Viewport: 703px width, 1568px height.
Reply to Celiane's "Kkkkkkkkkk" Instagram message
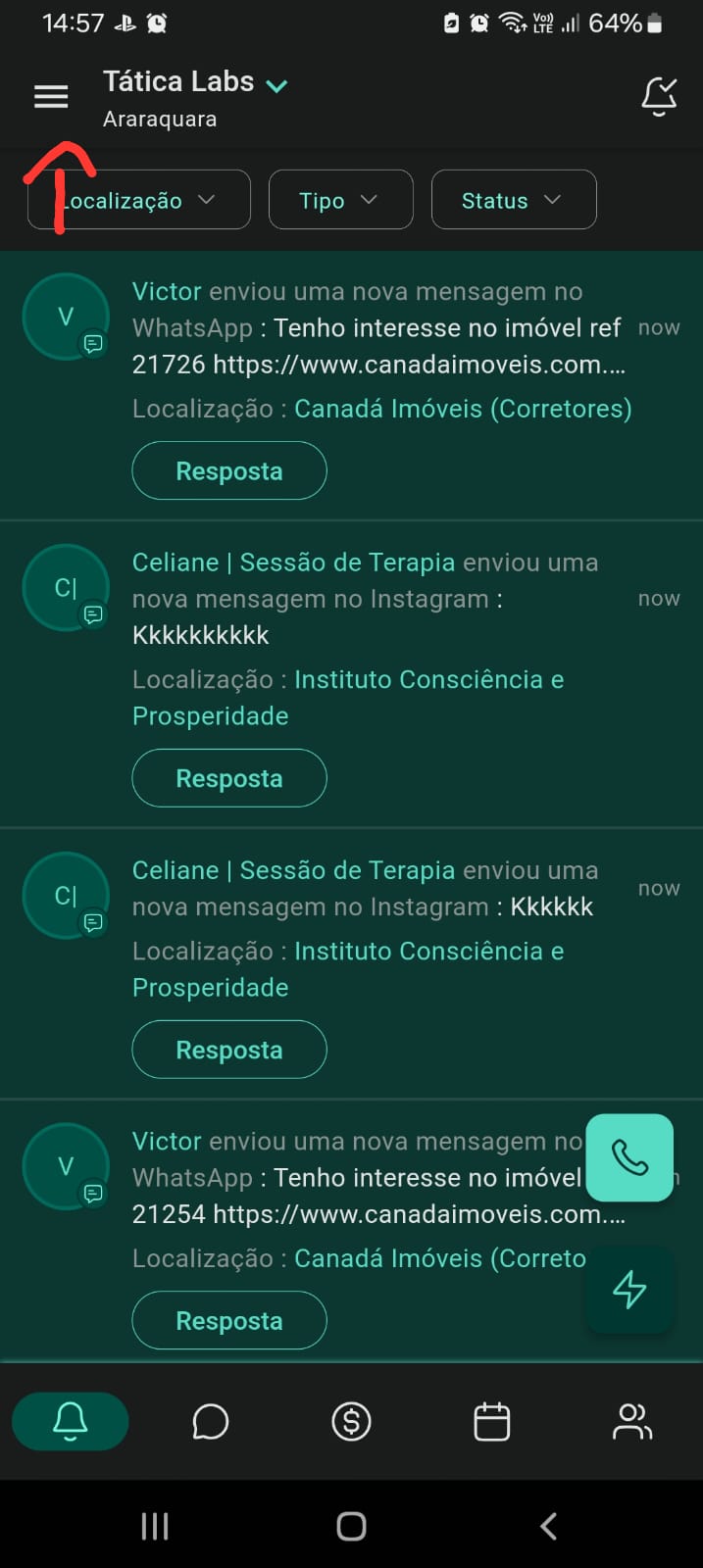(x=229, y=778)
